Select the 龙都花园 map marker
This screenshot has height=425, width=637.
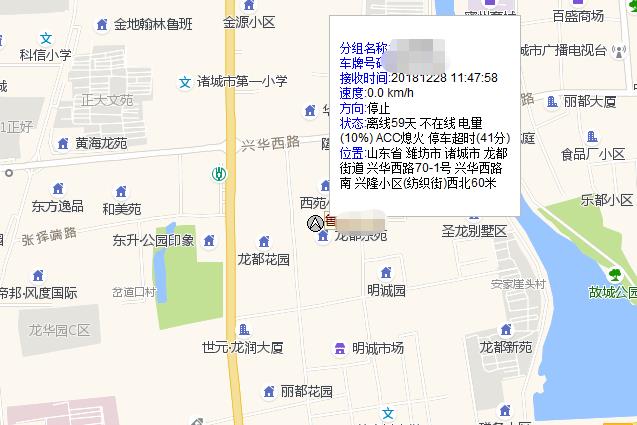click(263, 241)
